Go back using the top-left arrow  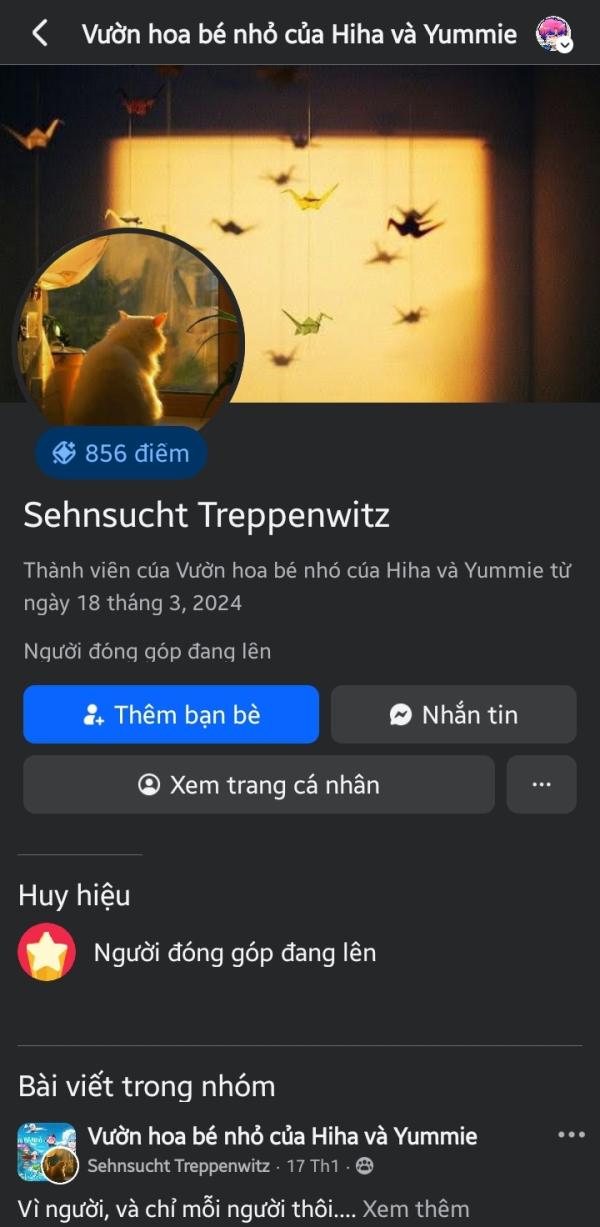click(x=40, y=34)
